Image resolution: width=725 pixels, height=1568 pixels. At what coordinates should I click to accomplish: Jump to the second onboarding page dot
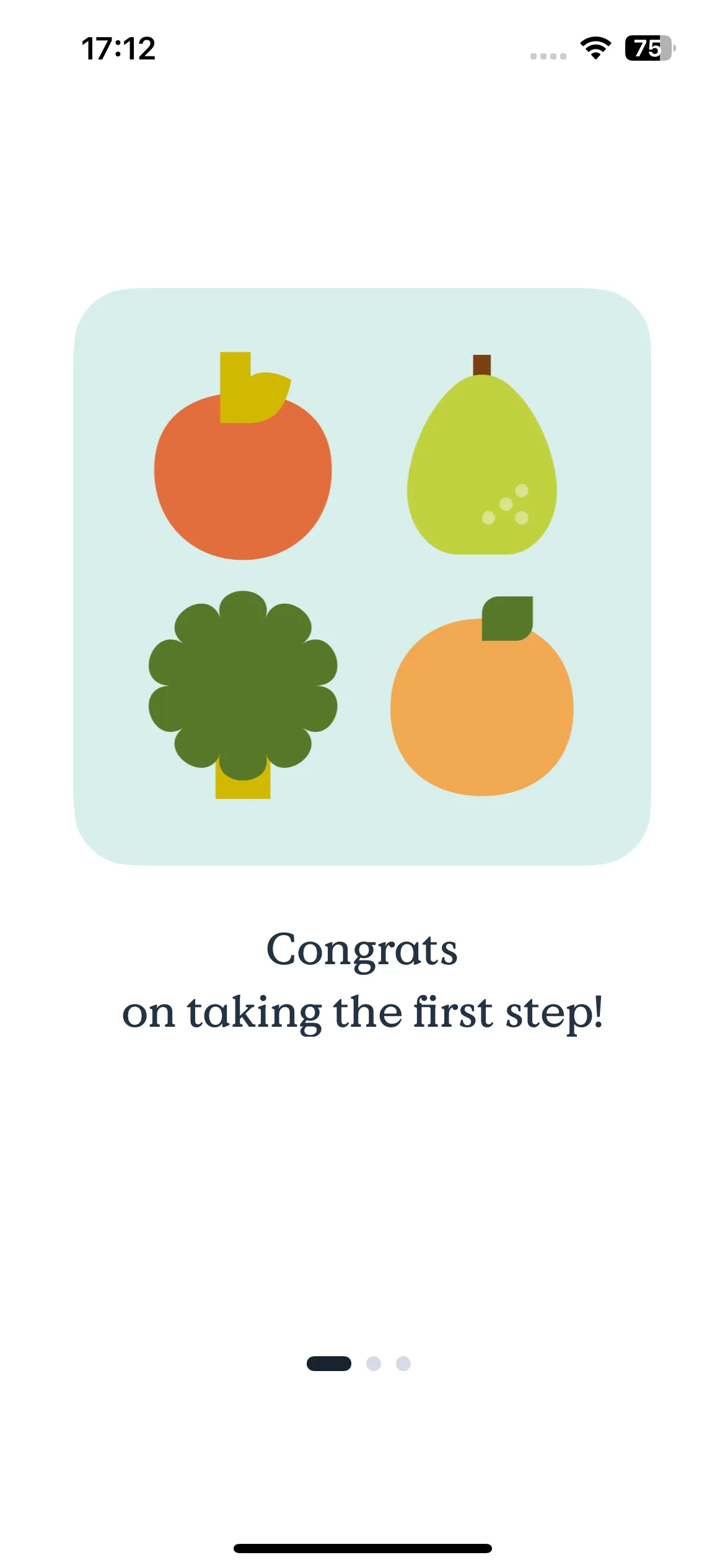click(374, 1364)
